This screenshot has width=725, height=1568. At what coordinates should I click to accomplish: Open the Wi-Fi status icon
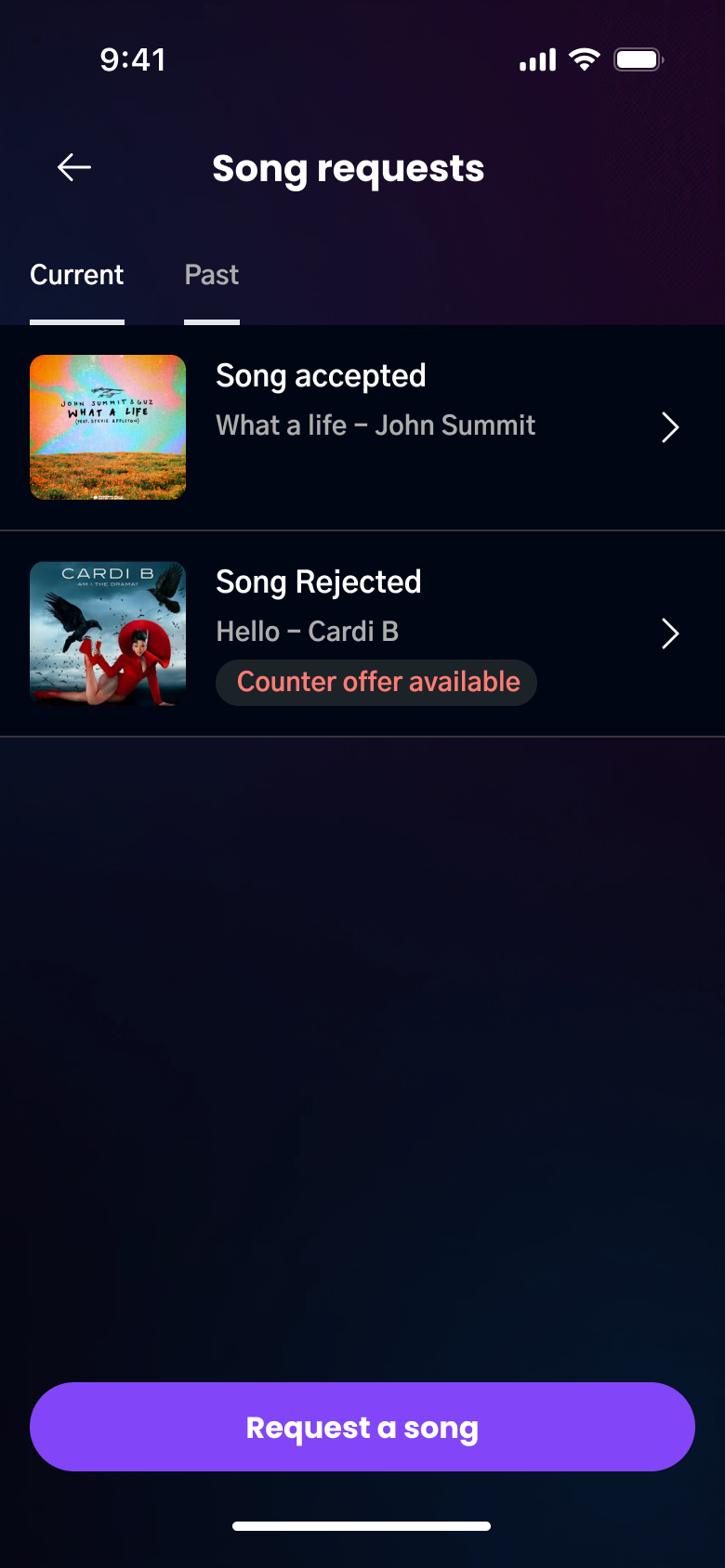coord(584,58)
